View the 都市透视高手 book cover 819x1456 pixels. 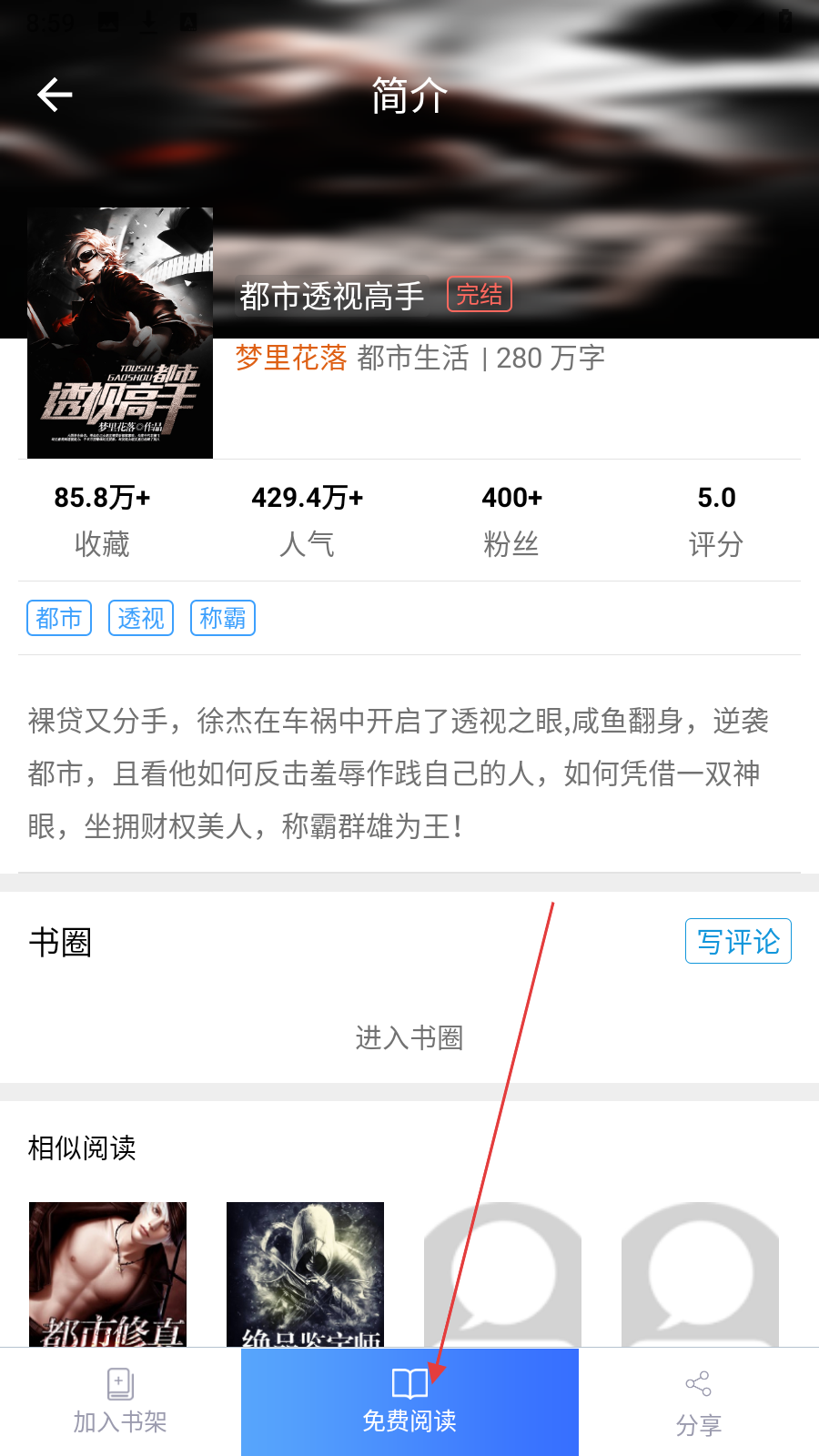(x=120, y=333)
